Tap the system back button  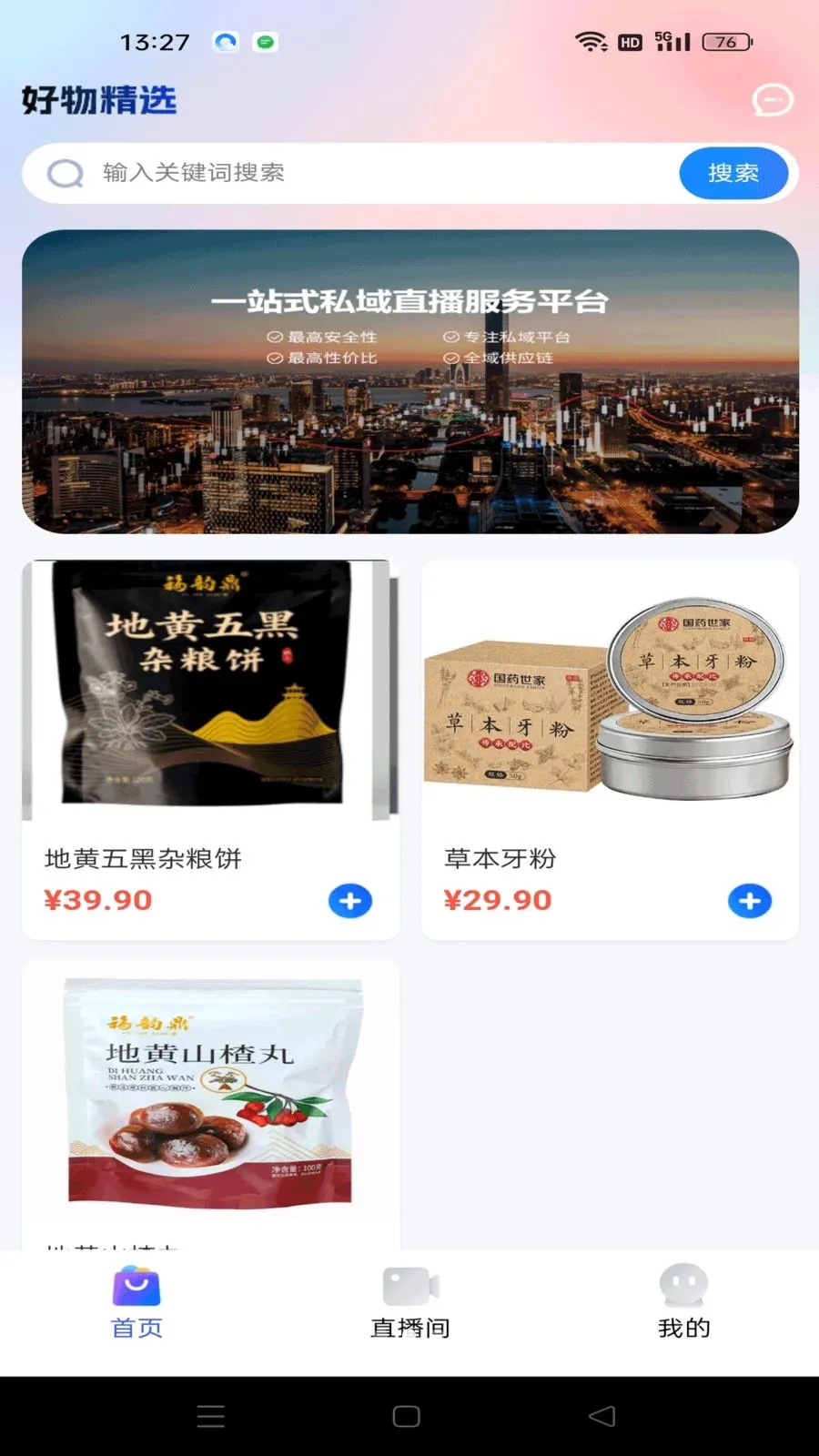[x=602, y=1416]
